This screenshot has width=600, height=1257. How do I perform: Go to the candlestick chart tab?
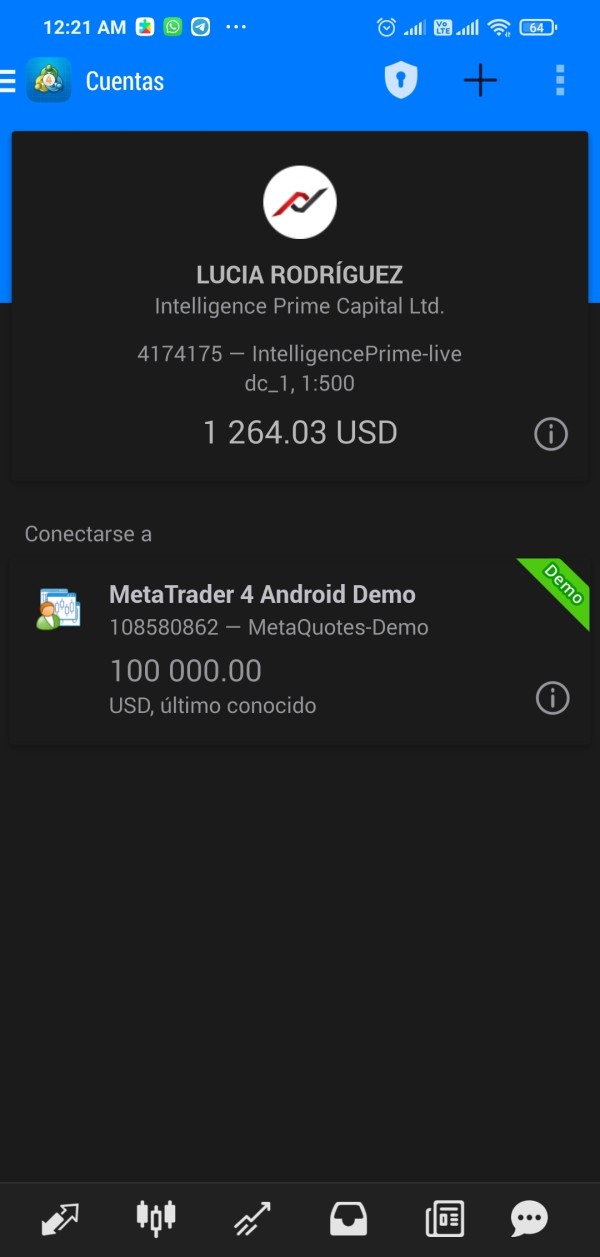coord(156,1218)
